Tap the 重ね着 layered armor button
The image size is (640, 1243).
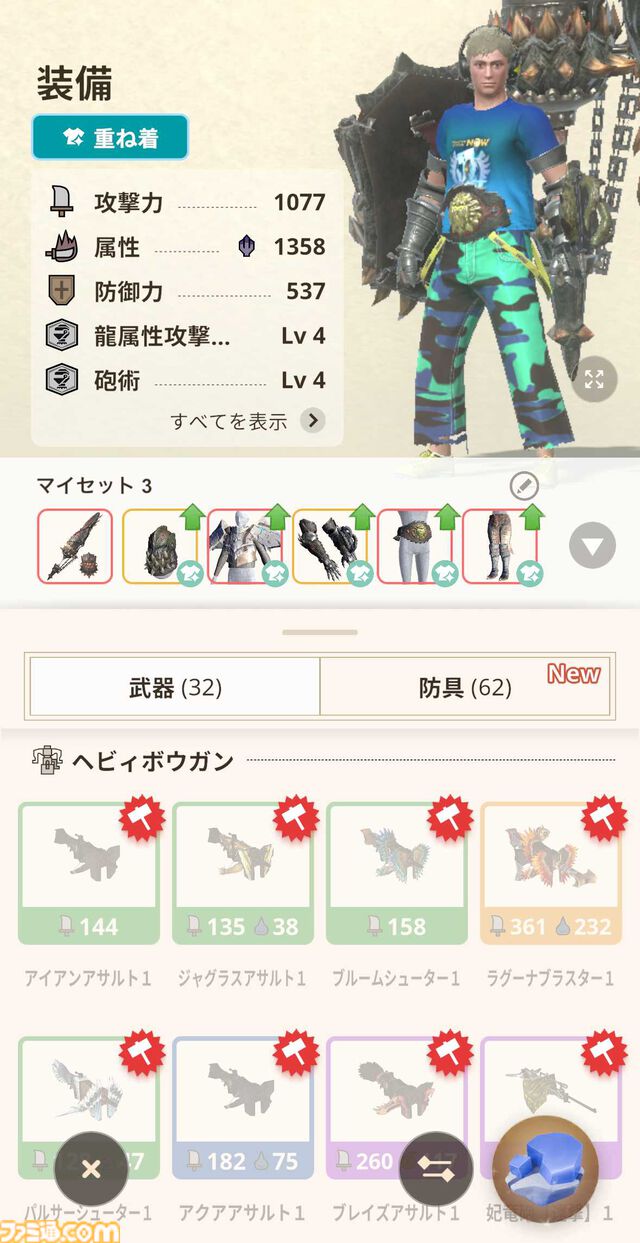110,138
